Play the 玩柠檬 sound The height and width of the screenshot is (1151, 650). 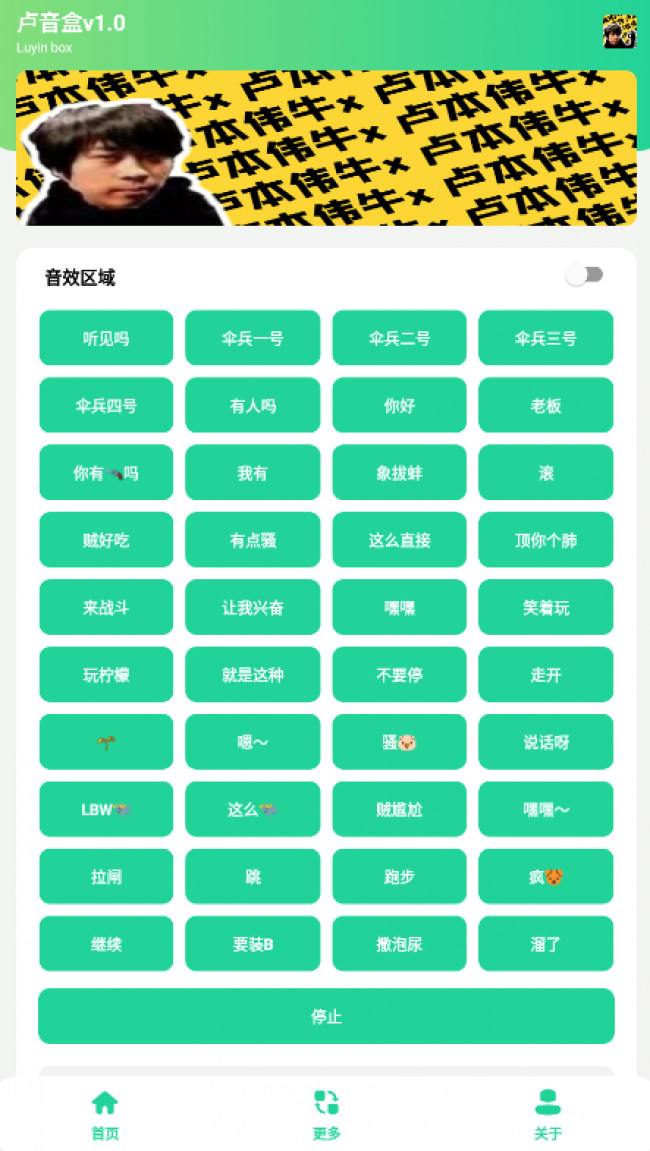tap(106, 675)
